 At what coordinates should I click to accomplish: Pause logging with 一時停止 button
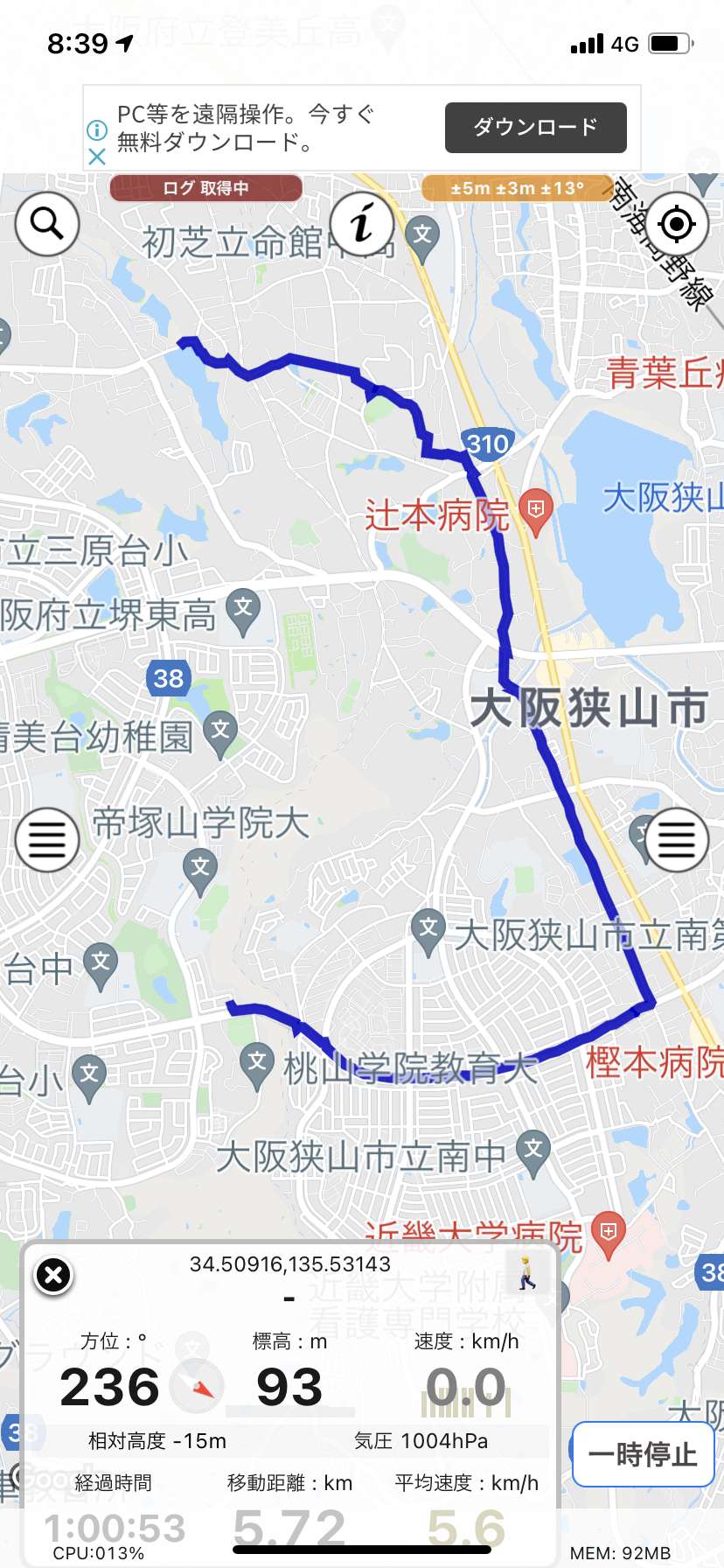tap(643, 1454)
